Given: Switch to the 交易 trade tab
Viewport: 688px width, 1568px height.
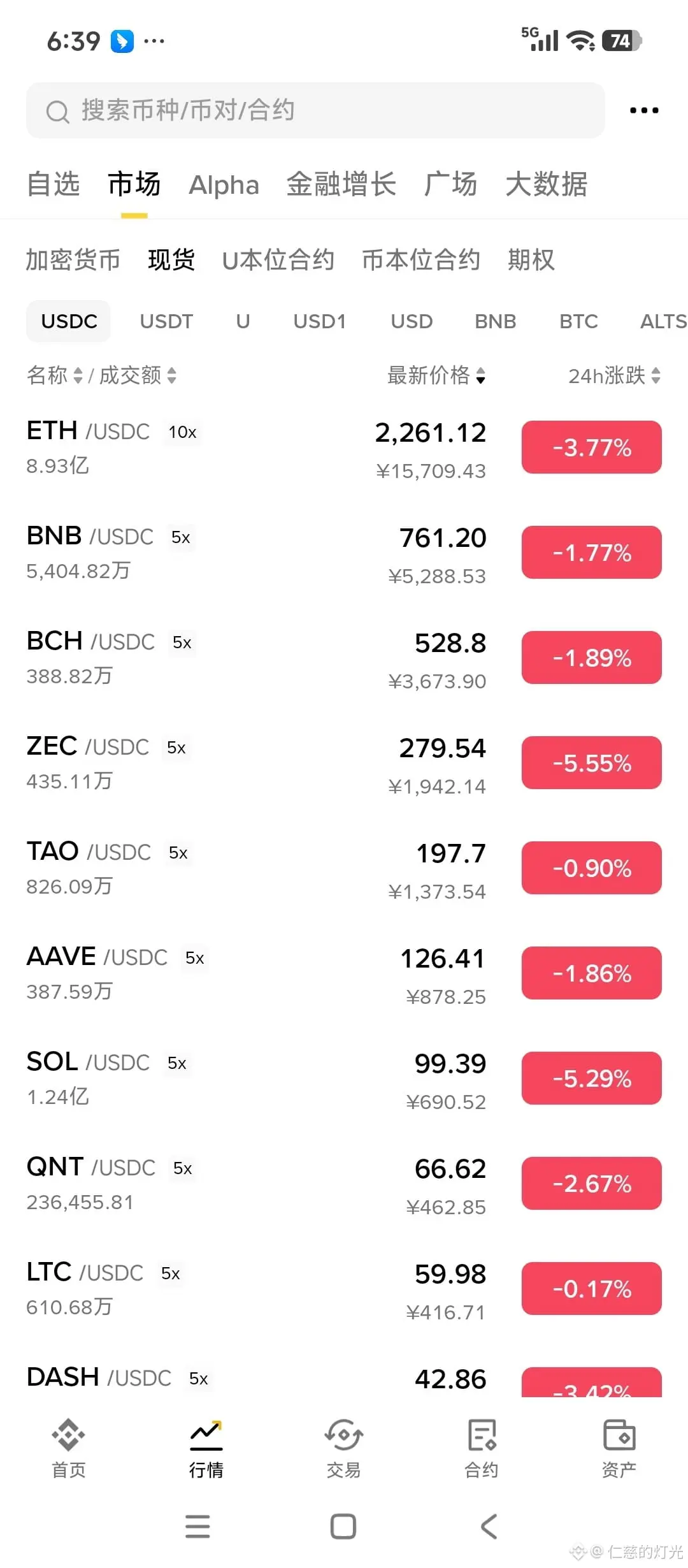Looking at the screenshot, I should tap(343, 1448).
